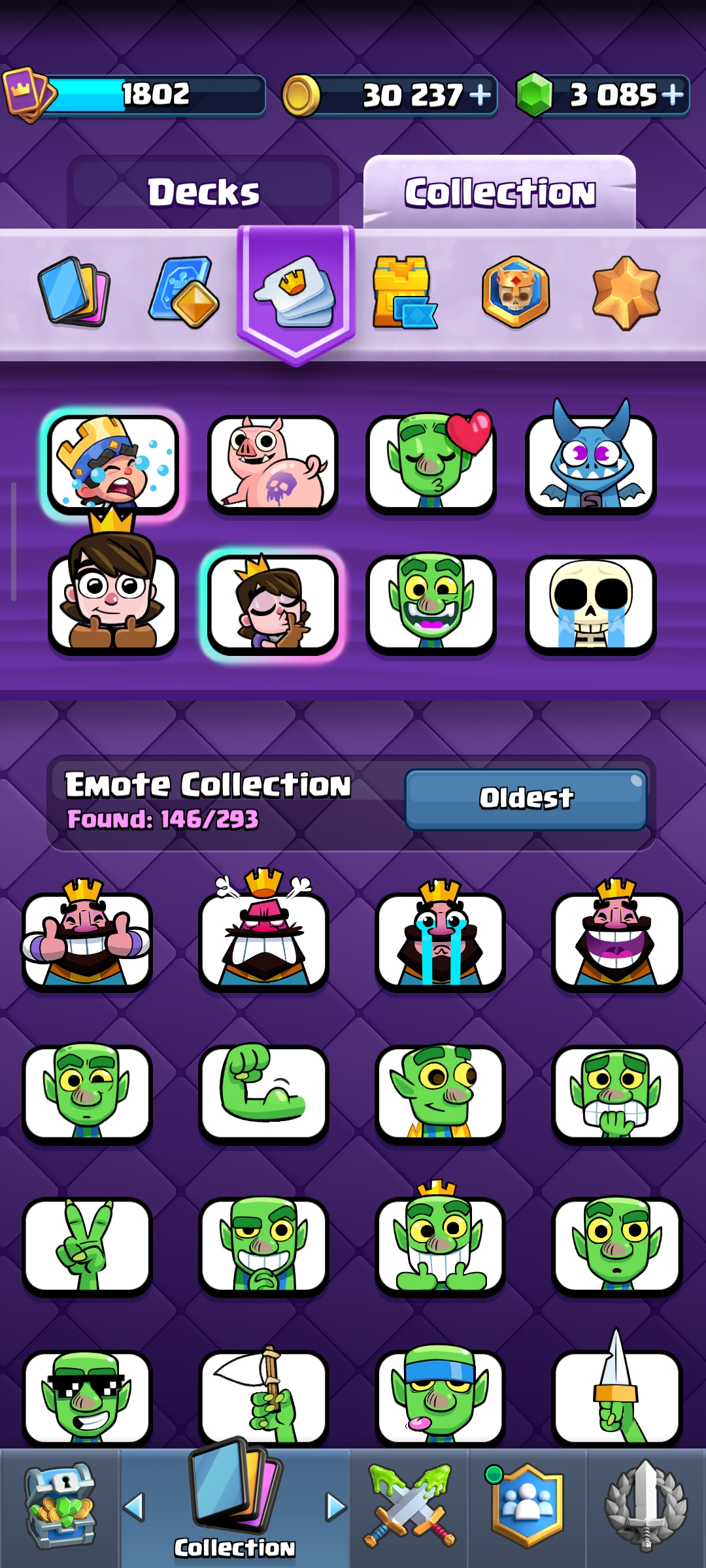Pick the flexing green arm emote

coord(263,1093)
